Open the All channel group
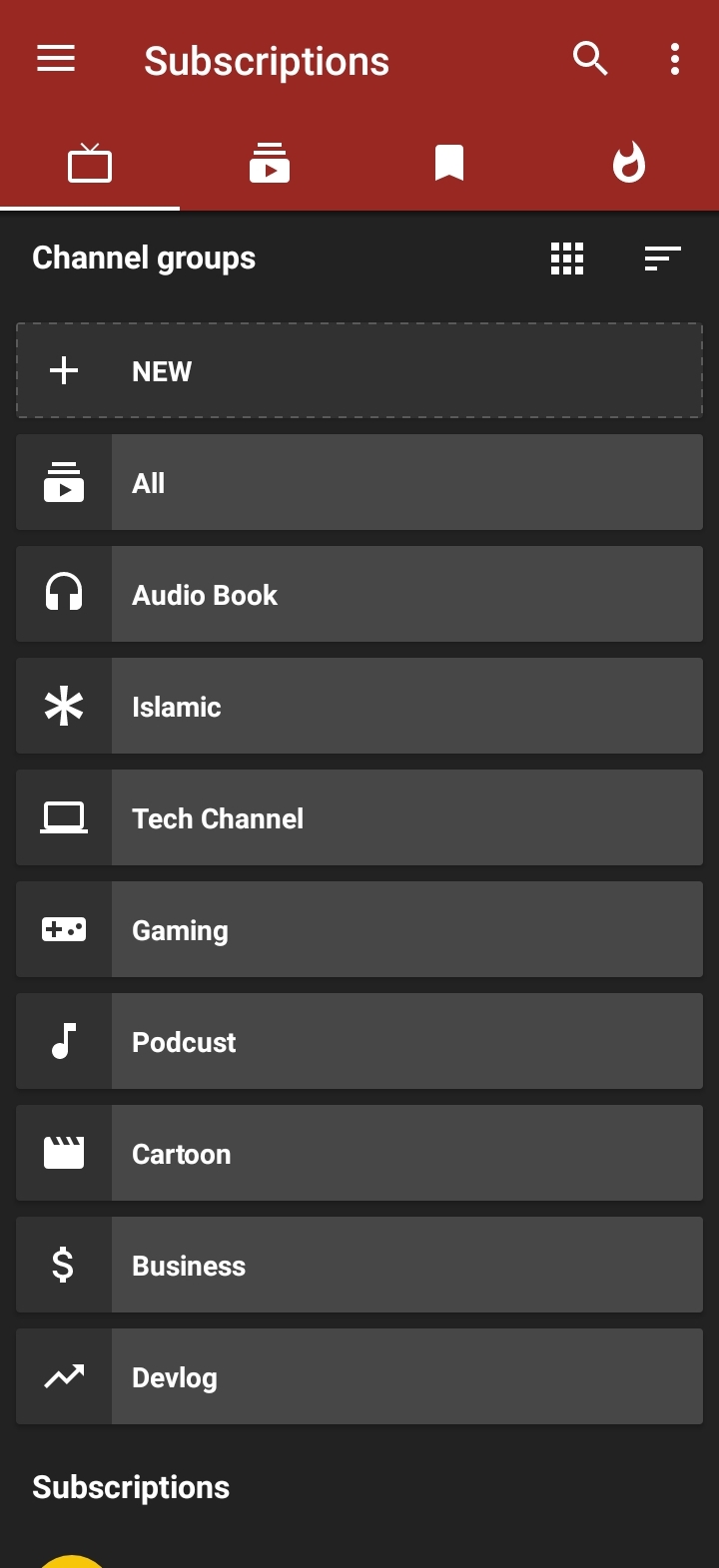The image size is (719, 1568). point(359,483)
